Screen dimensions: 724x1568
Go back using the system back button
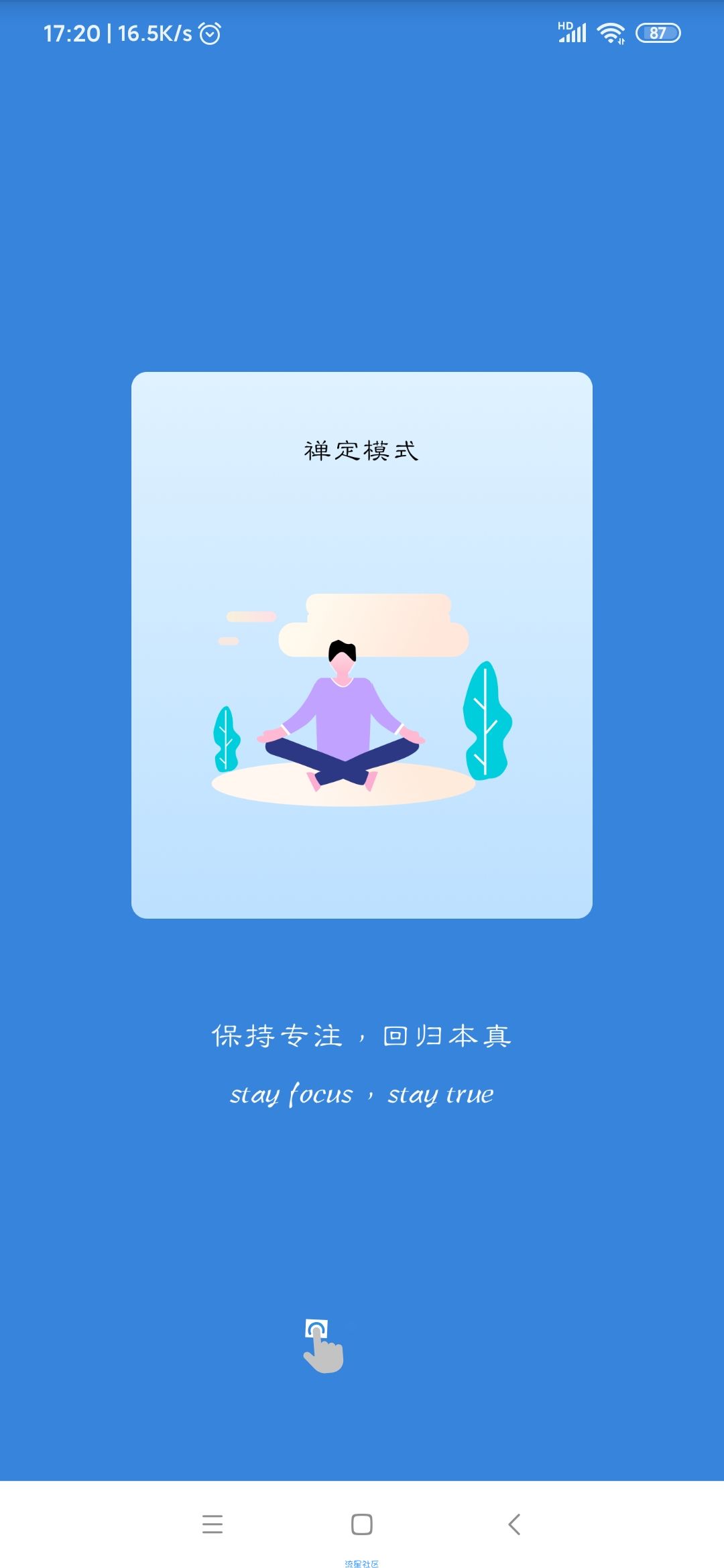(514, 1524)
